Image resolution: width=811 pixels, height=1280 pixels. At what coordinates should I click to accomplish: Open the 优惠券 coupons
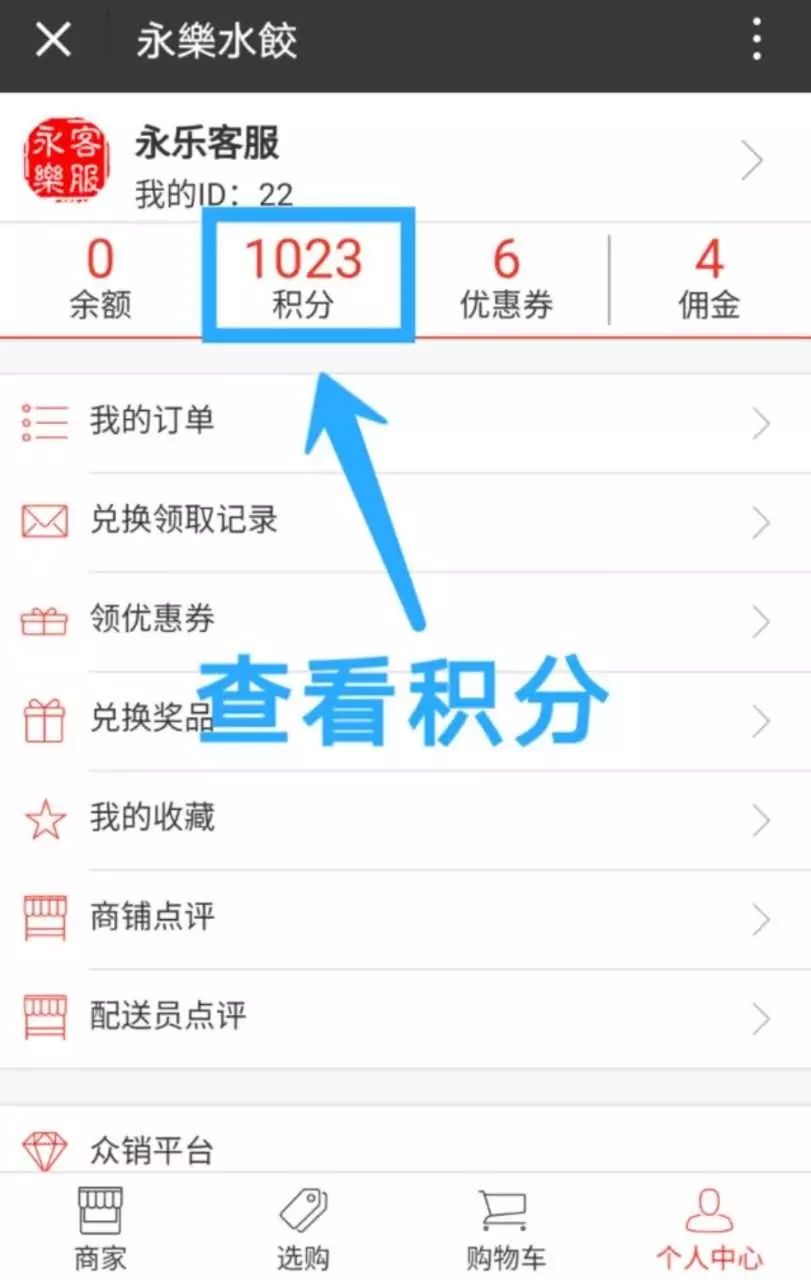click(506, 279)
